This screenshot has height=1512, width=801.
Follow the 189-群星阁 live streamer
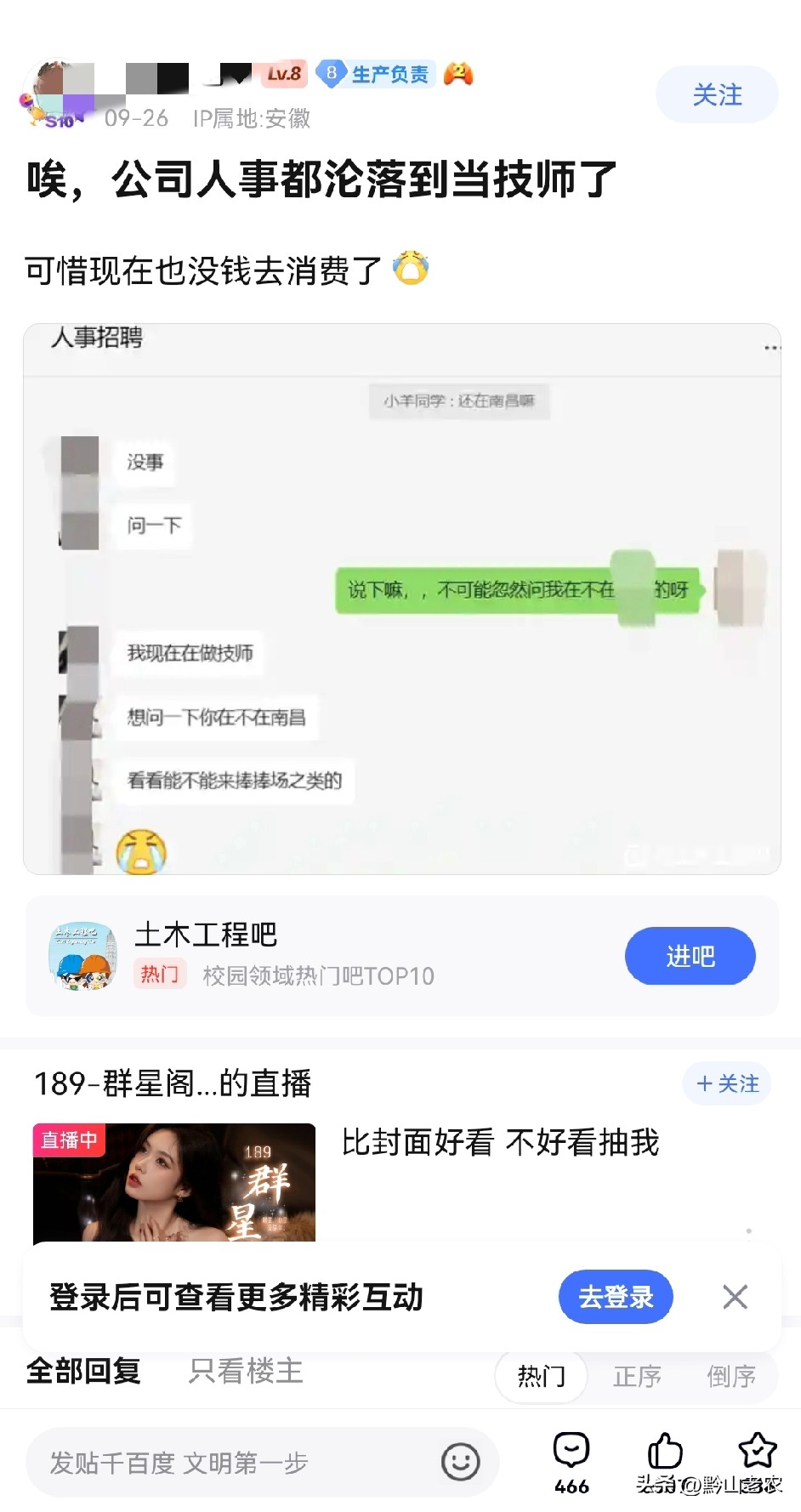point(726,1083)
